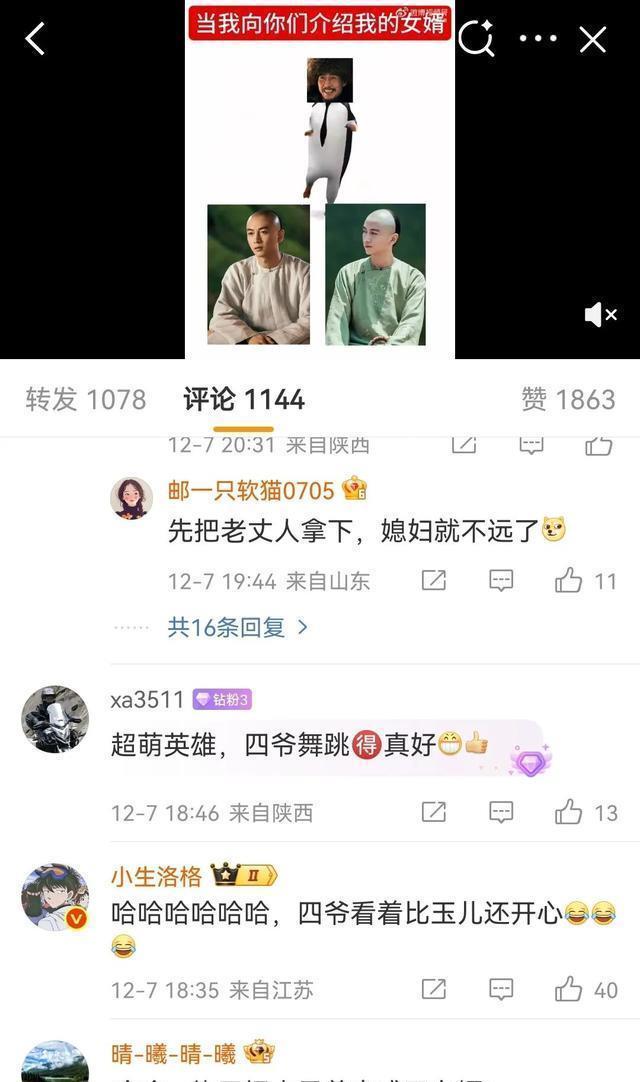This screenshot has width=640, height=1082.
Task: Open 小生洛格's profile avatar
Action: (55, 897)
